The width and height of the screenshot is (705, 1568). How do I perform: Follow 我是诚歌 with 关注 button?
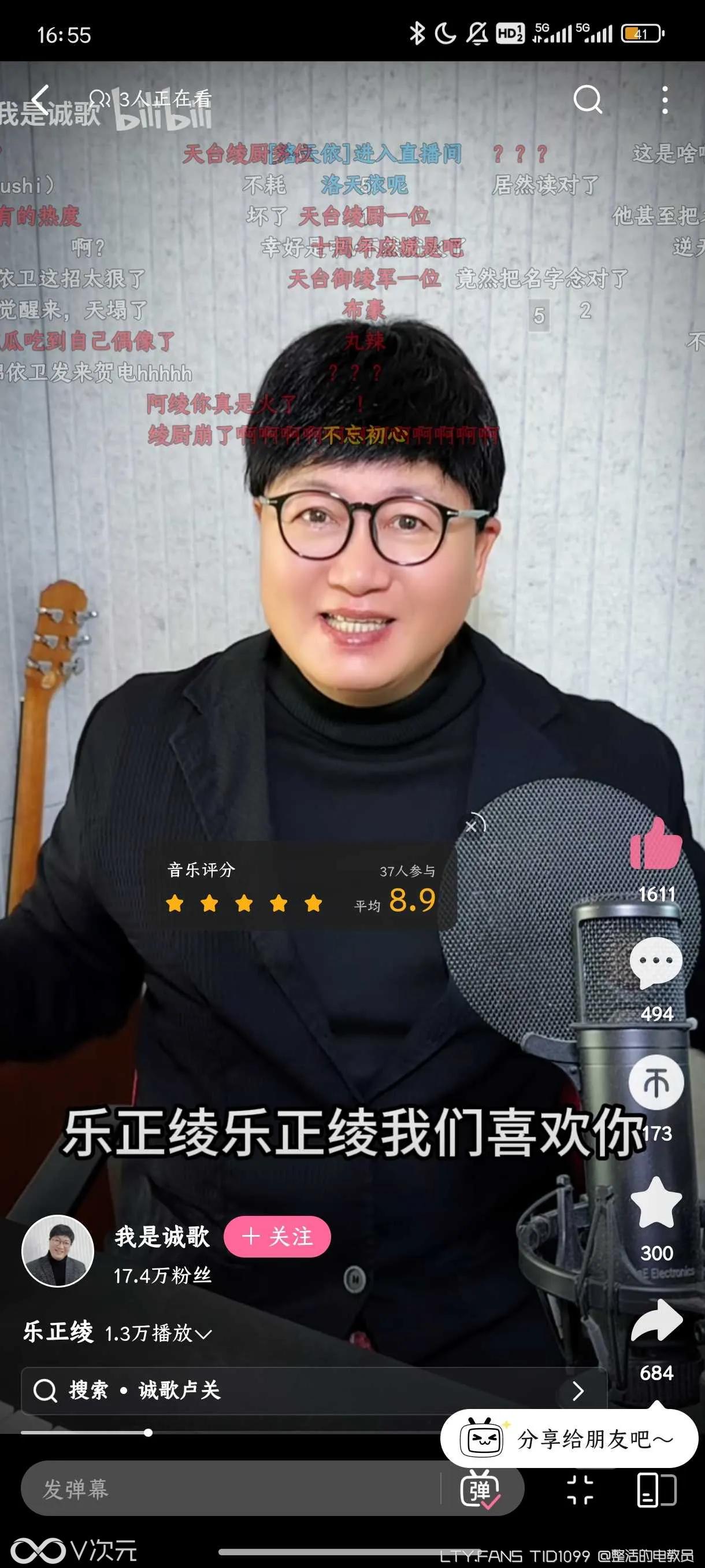277,1236
